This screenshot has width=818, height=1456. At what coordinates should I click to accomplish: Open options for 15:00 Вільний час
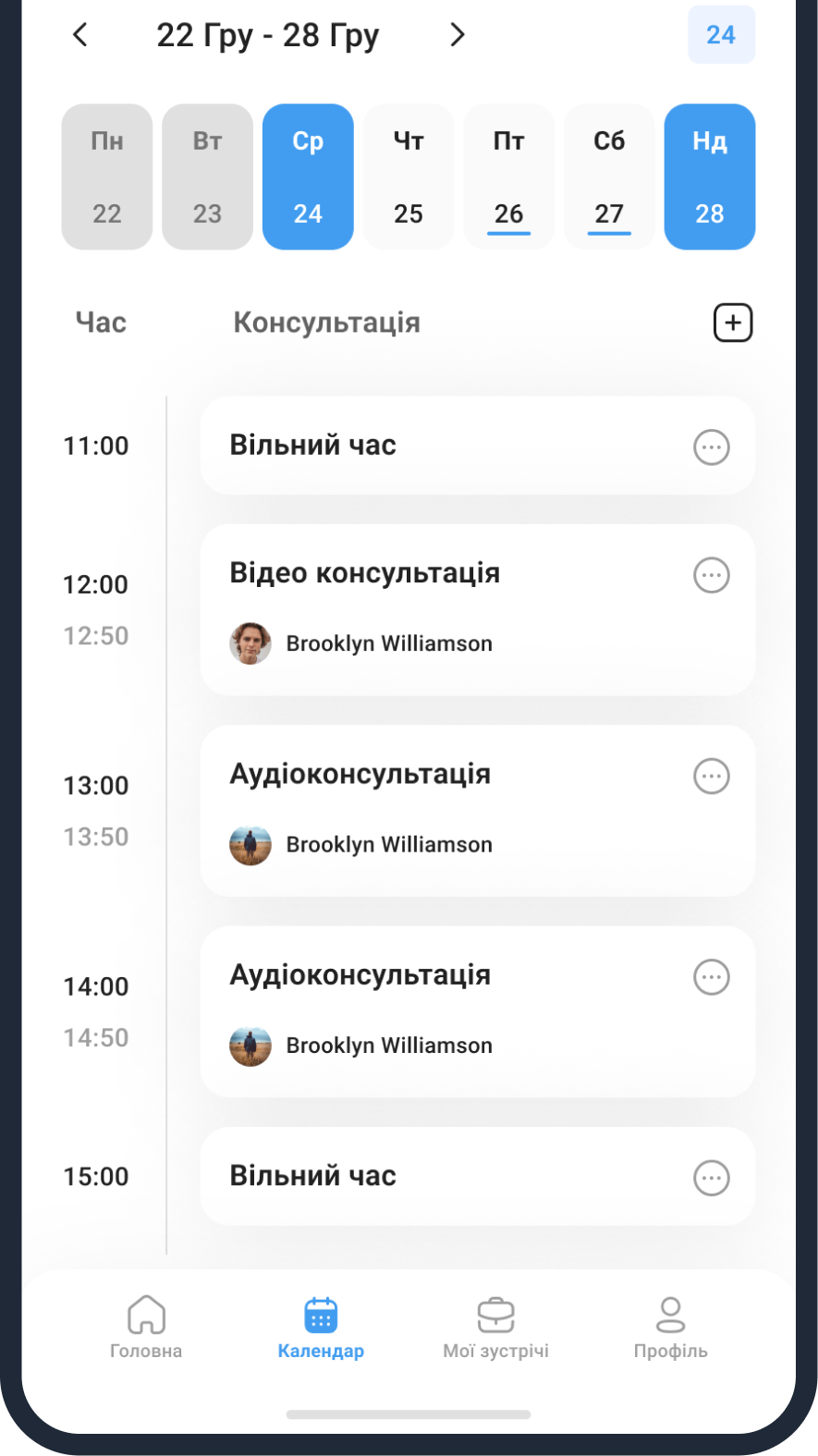712,1179
